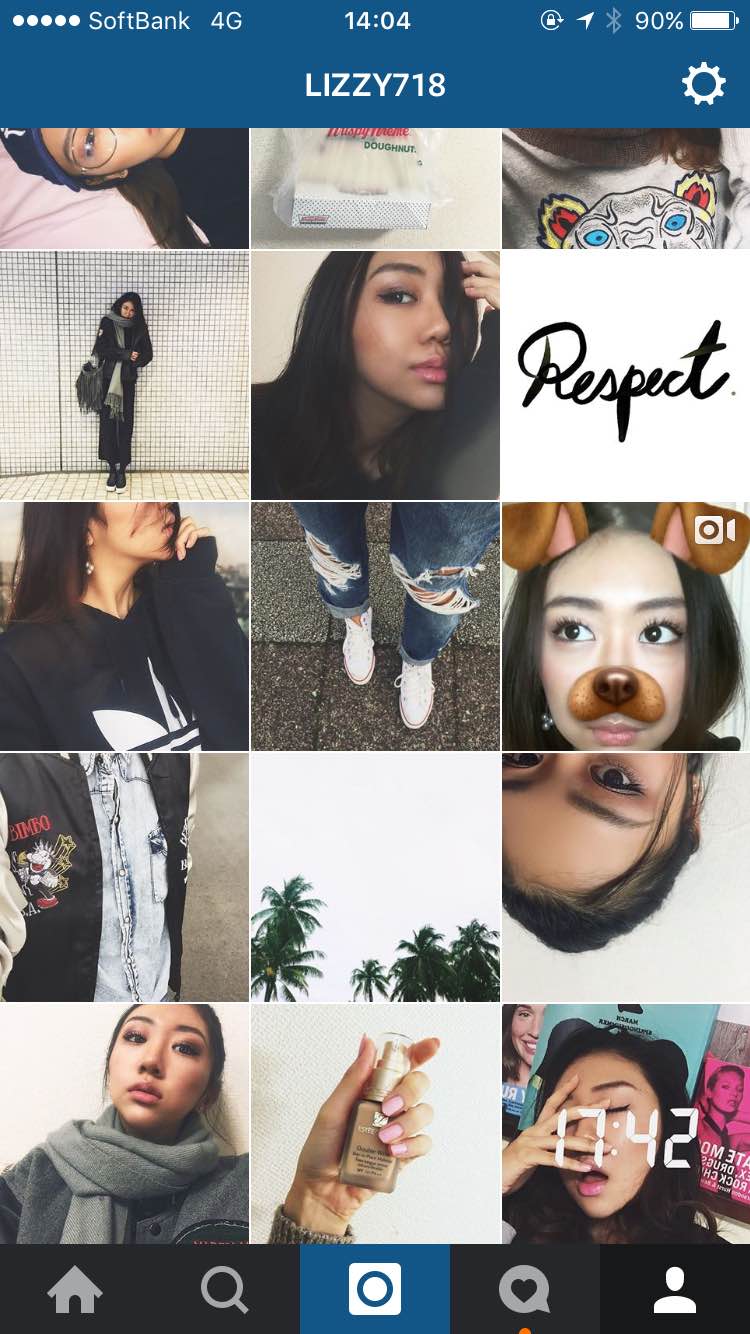Switch to the Search tab
750x1334 pixels.
click(x=225, y=1290)
